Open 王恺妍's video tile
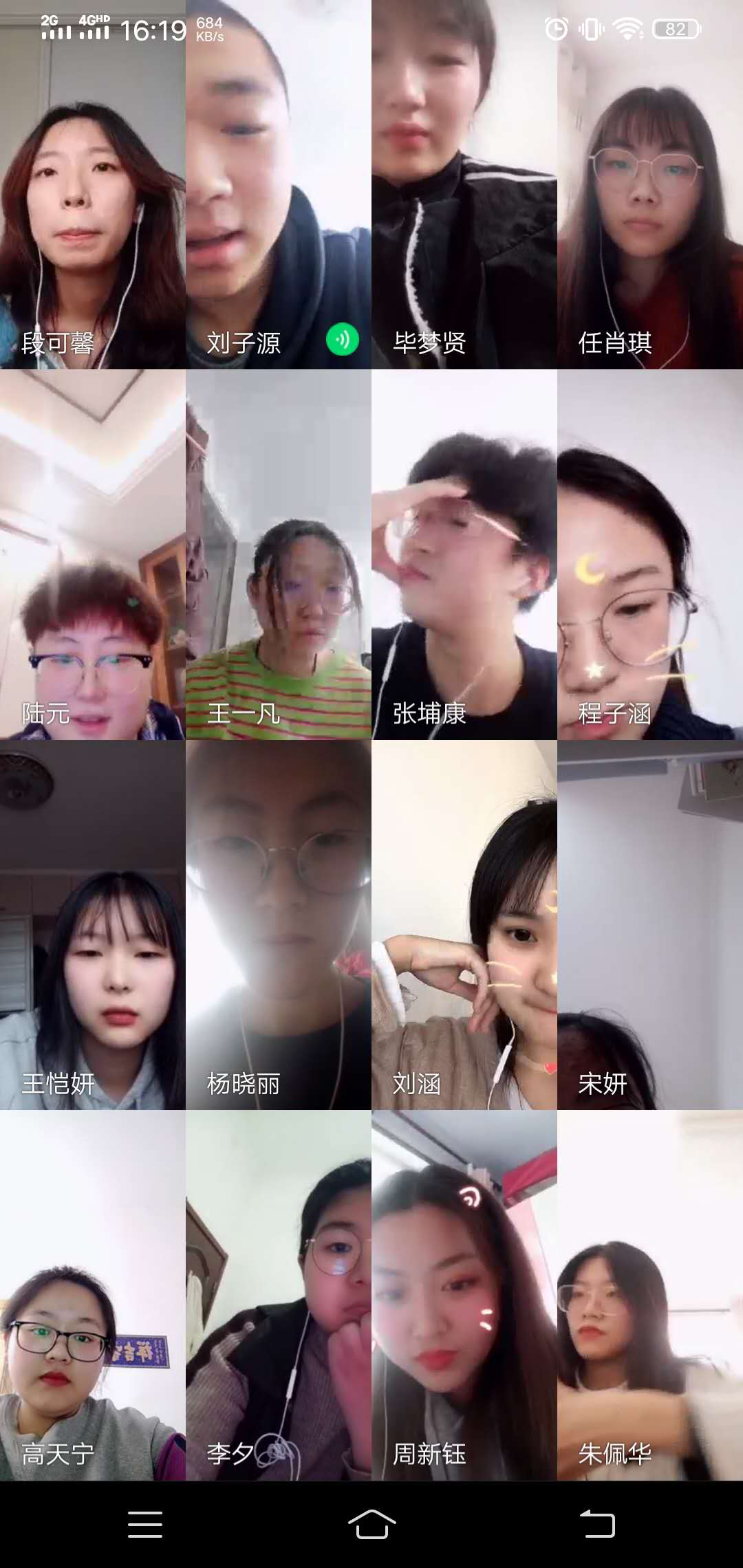Viewport: 743px width, 1568px height. pyautogui.click(x=93, y=924)
